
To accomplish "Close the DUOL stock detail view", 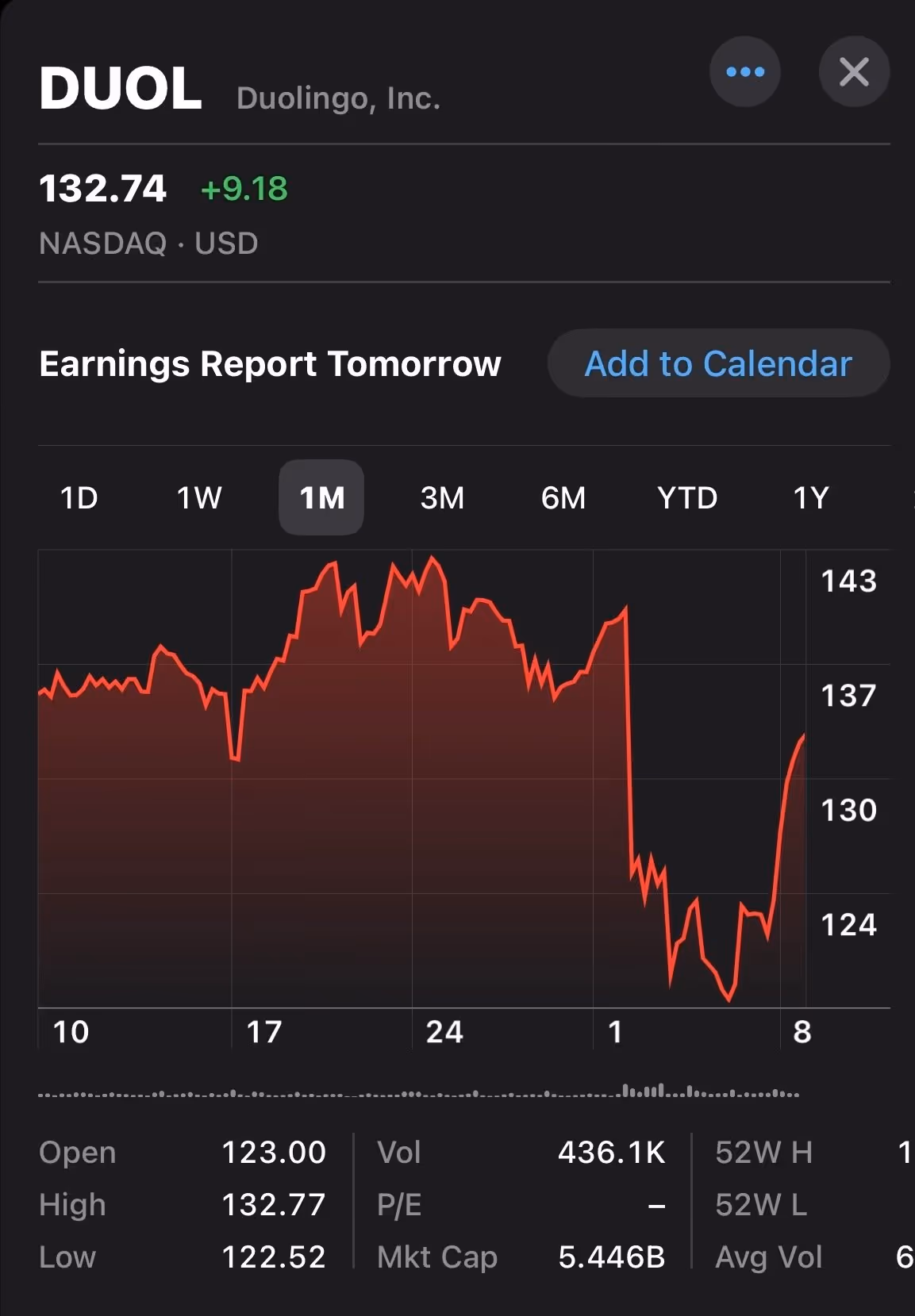I will pyautogui.click(x=854, y=71).
